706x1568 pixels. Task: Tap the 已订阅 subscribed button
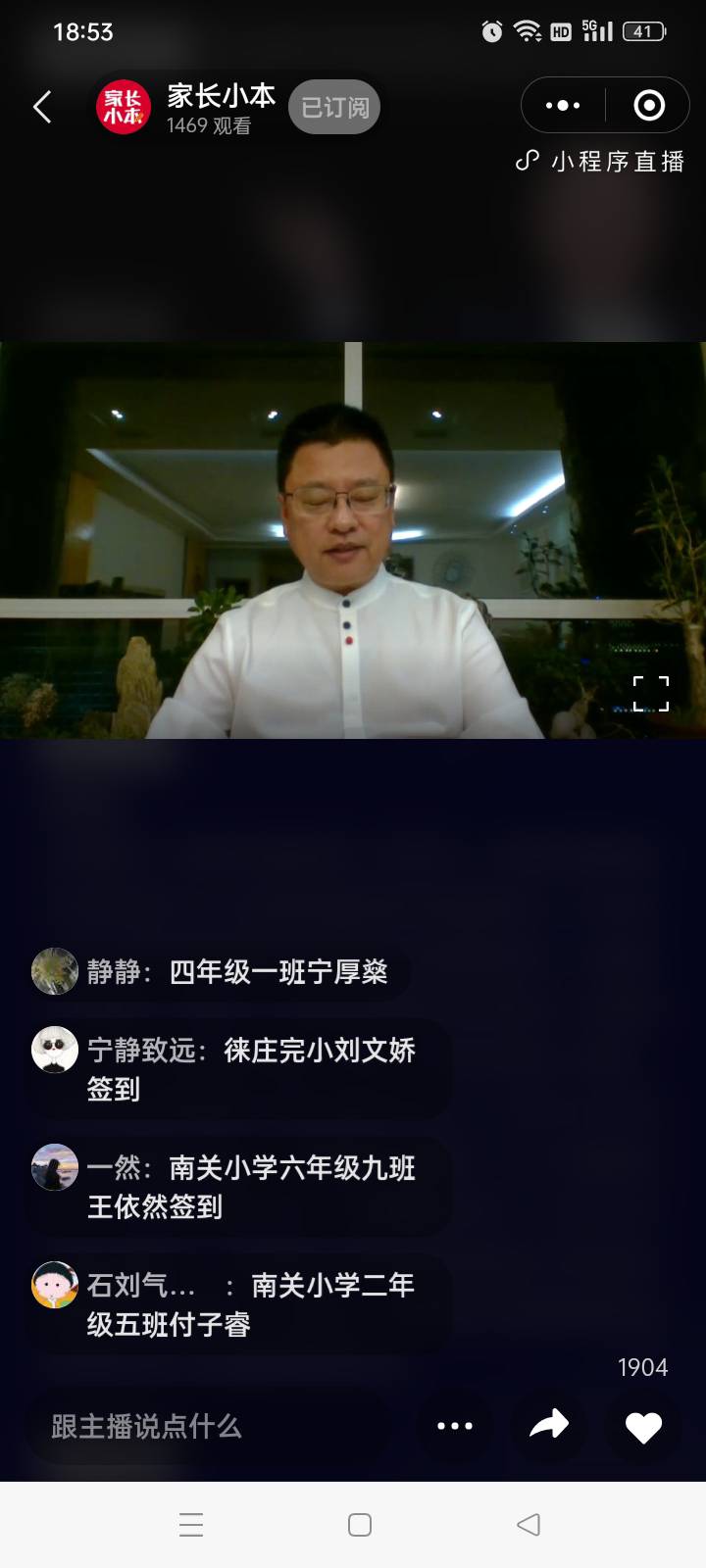click(334, 107)
